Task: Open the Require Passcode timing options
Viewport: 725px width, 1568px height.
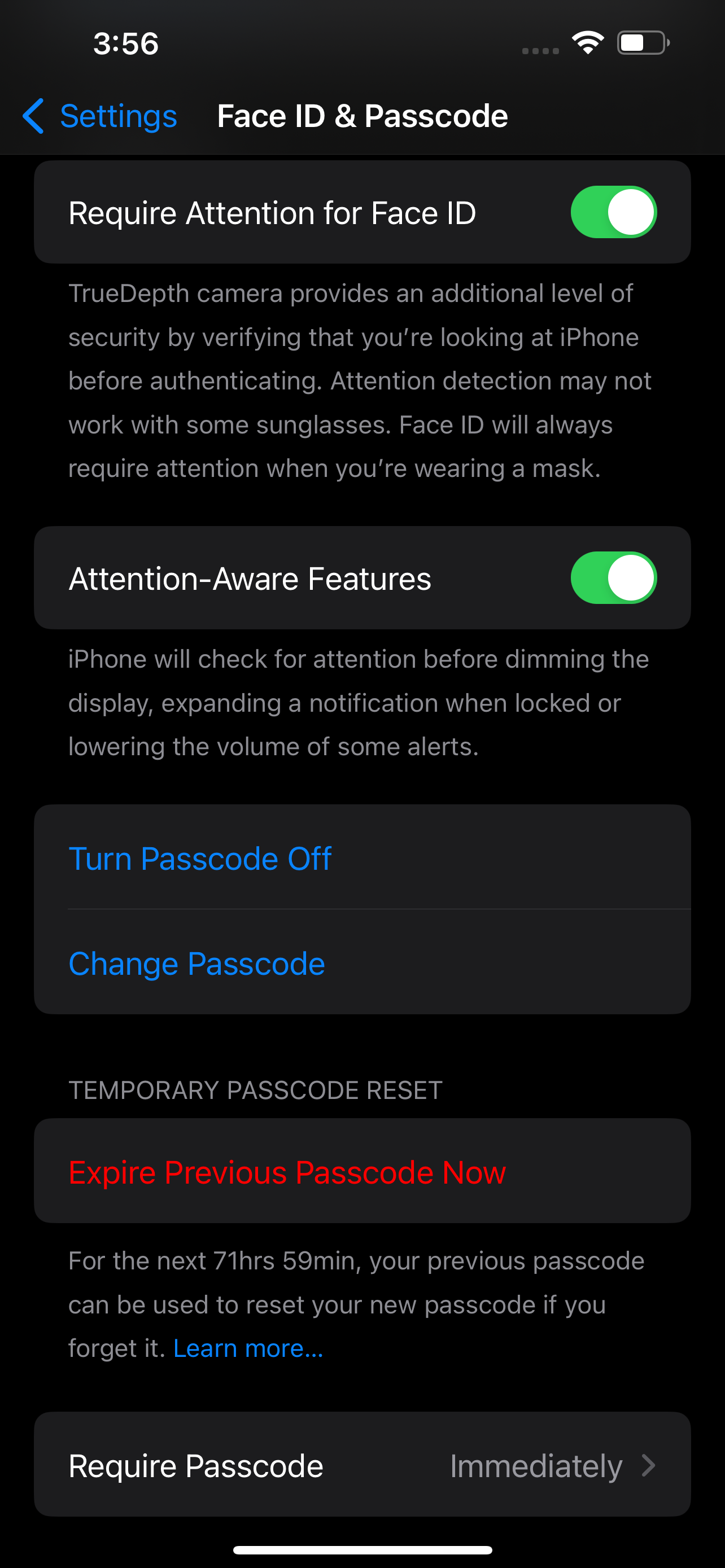Action: pos(362,1465)
